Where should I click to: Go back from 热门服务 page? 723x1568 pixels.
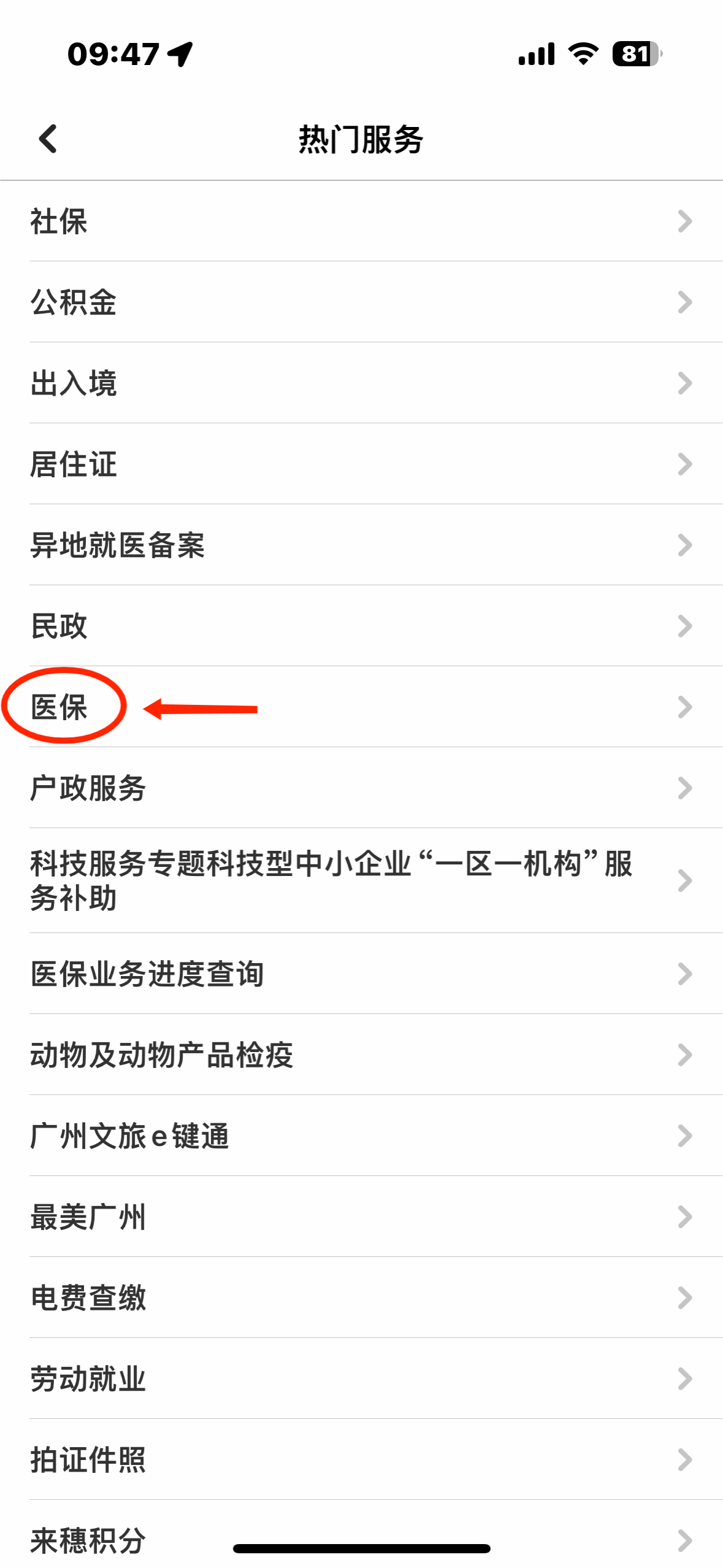point(48,139)
